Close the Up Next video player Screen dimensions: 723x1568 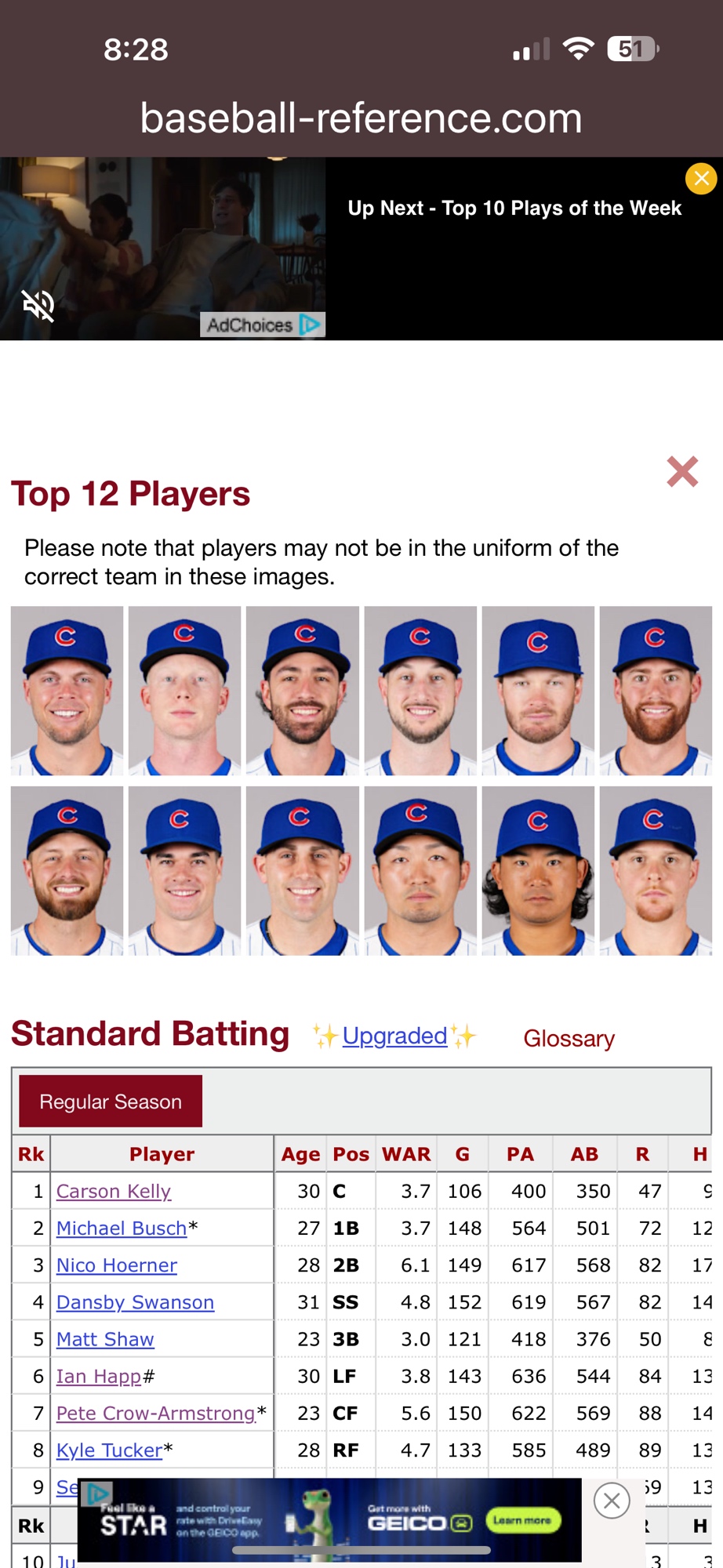pyautogui.click(x=700, y=179)
